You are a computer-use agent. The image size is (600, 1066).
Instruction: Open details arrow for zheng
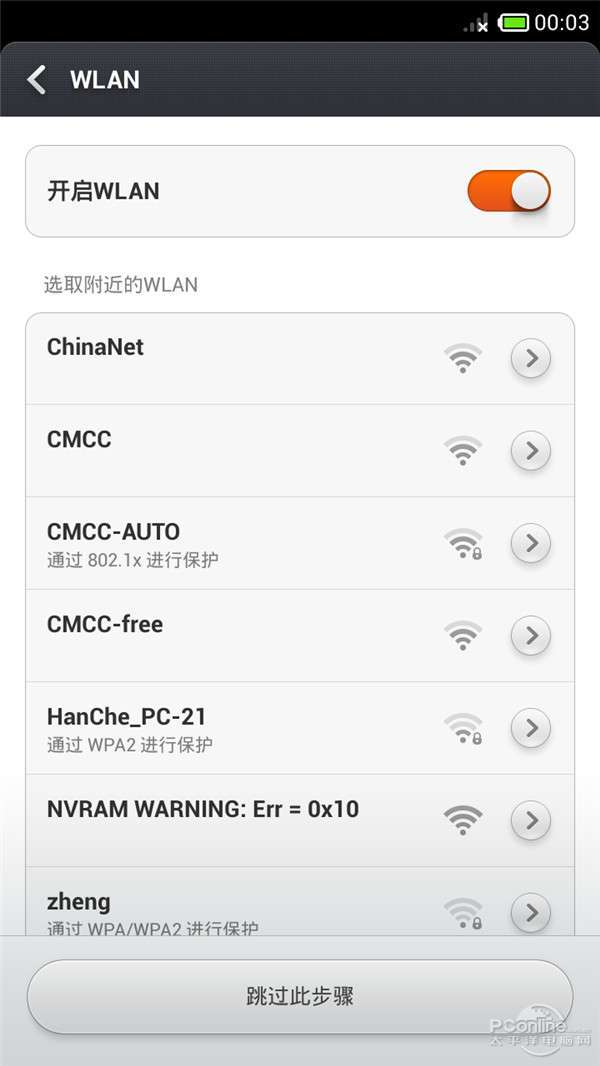coord(531,912)
